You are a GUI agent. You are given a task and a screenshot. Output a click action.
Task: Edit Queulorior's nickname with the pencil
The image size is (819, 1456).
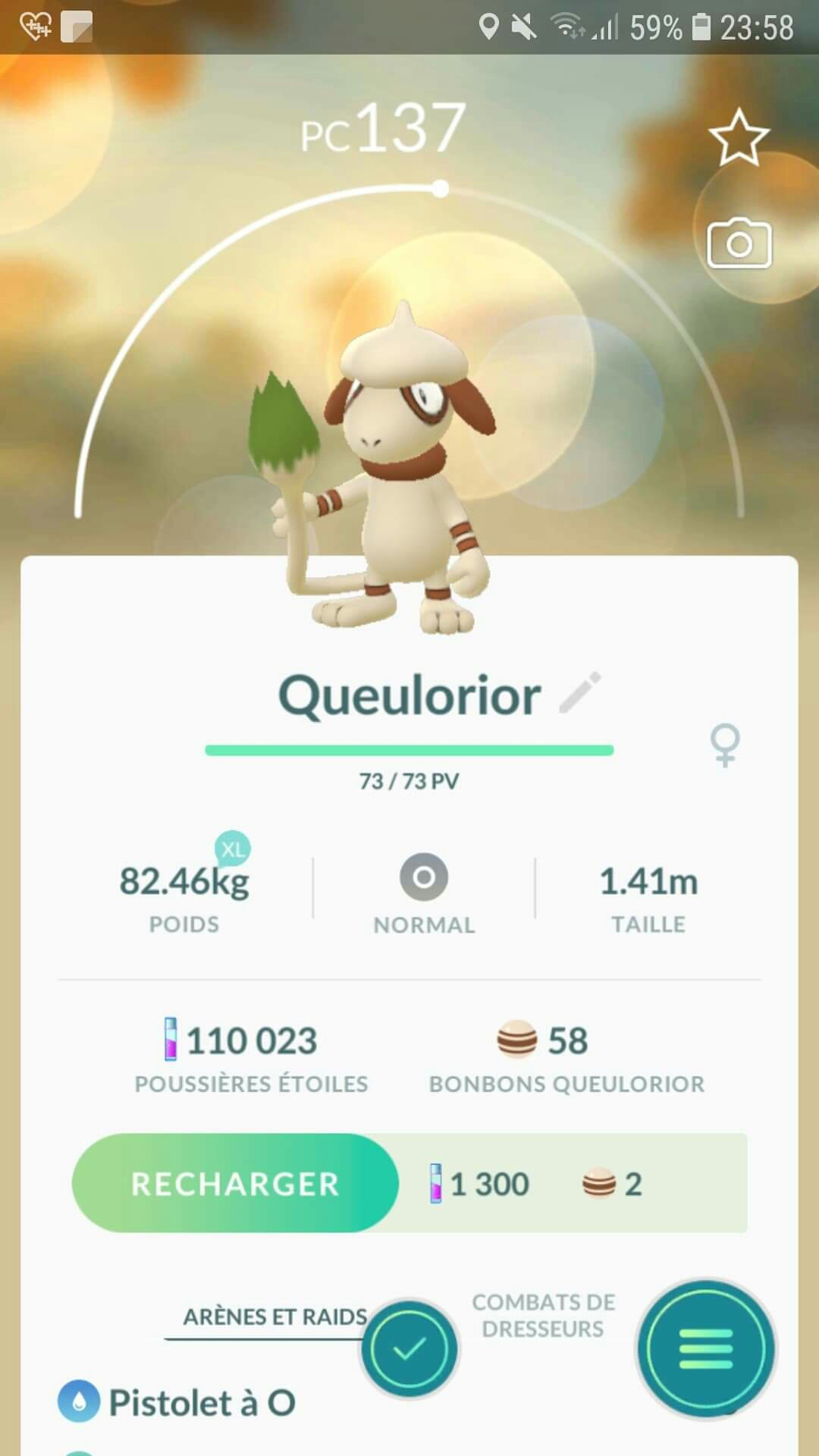(580, 693)
